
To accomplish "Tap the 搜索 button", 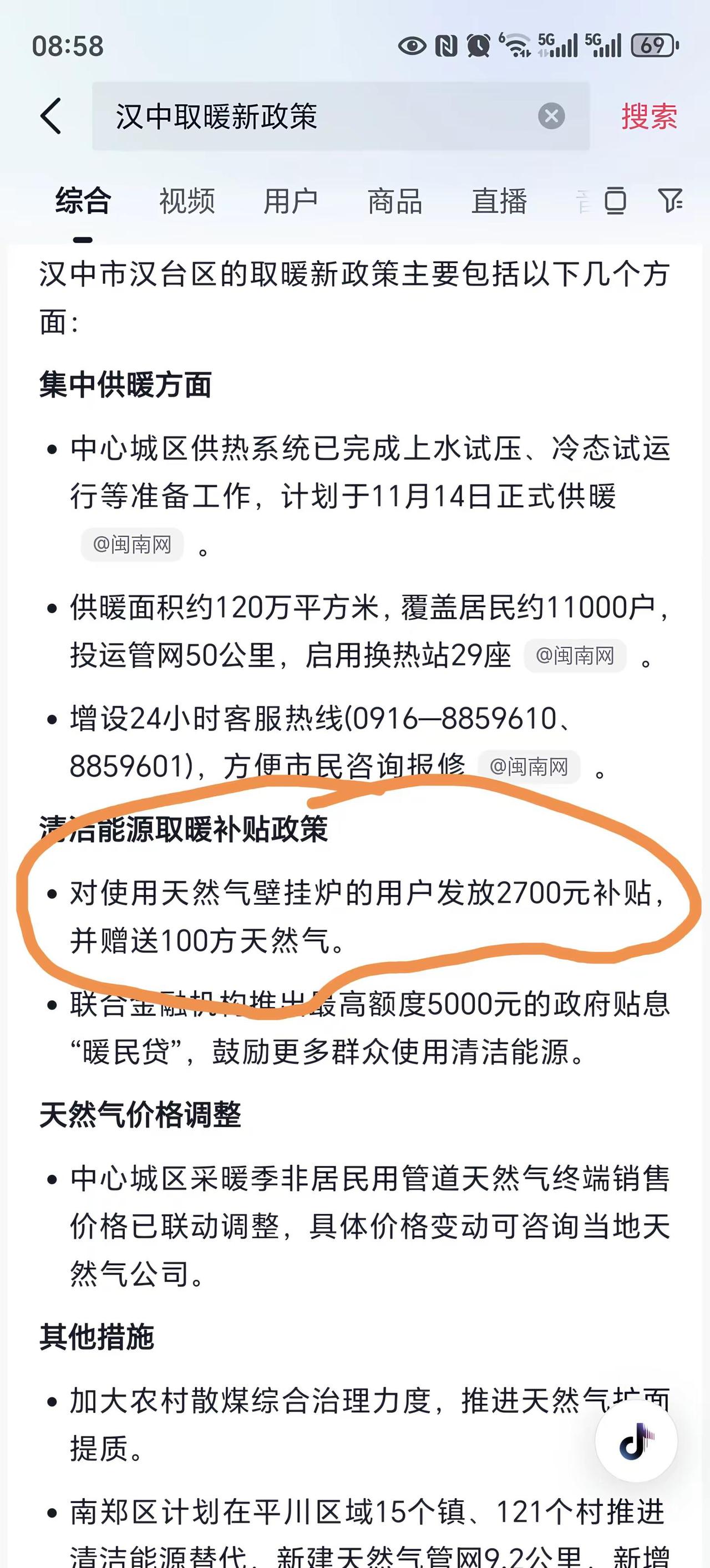I will [648, 116].
